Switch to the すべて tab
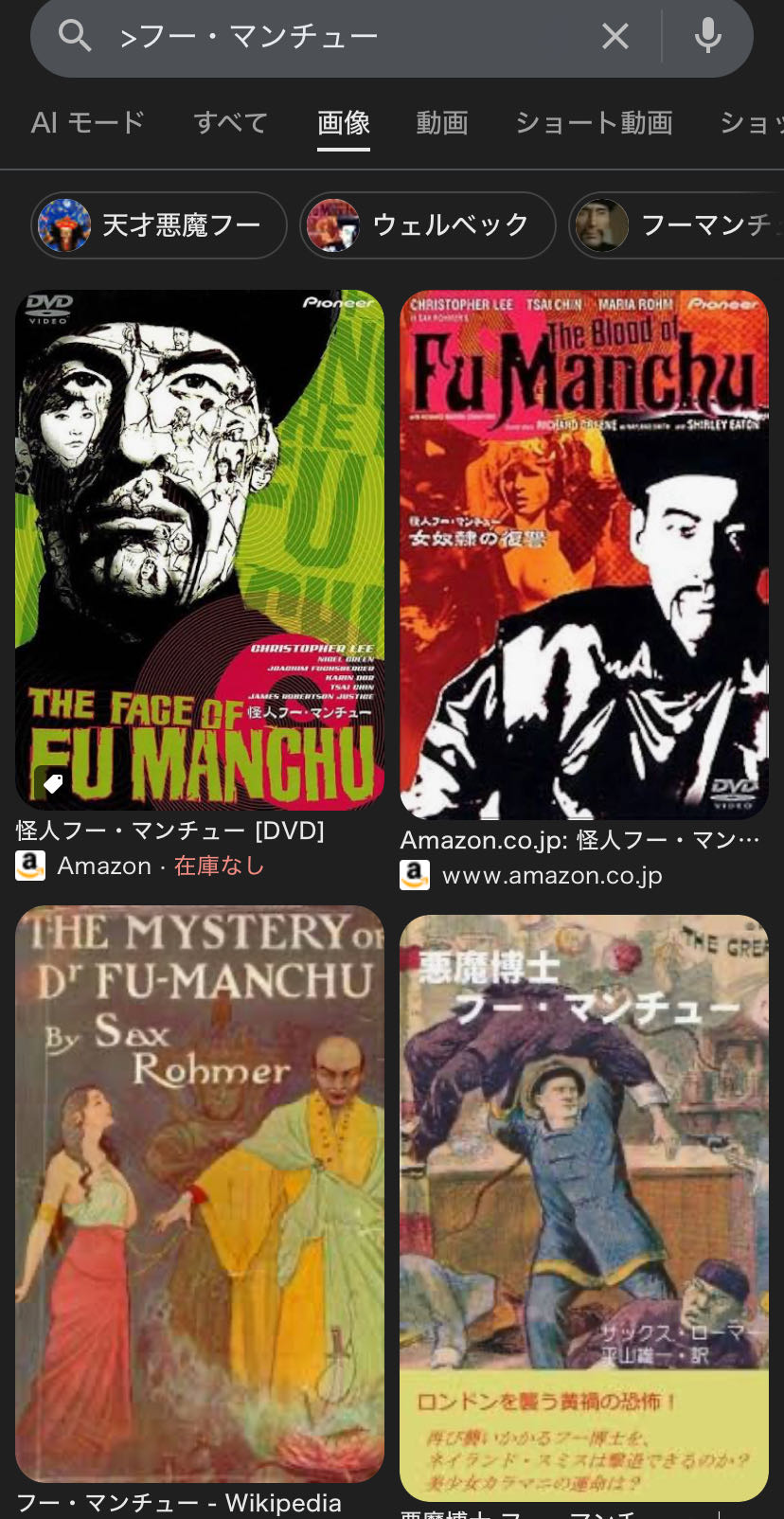This screenshot has width=784, height=1519. (x=231, y=122)
